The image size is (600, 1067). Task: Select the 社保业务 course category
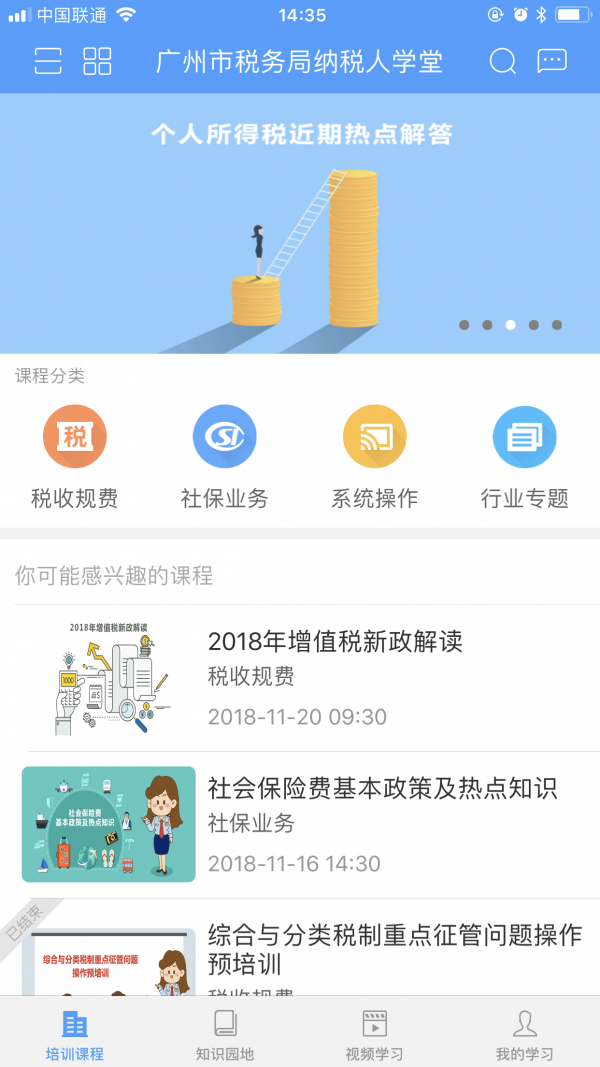[x=225, y=455]
